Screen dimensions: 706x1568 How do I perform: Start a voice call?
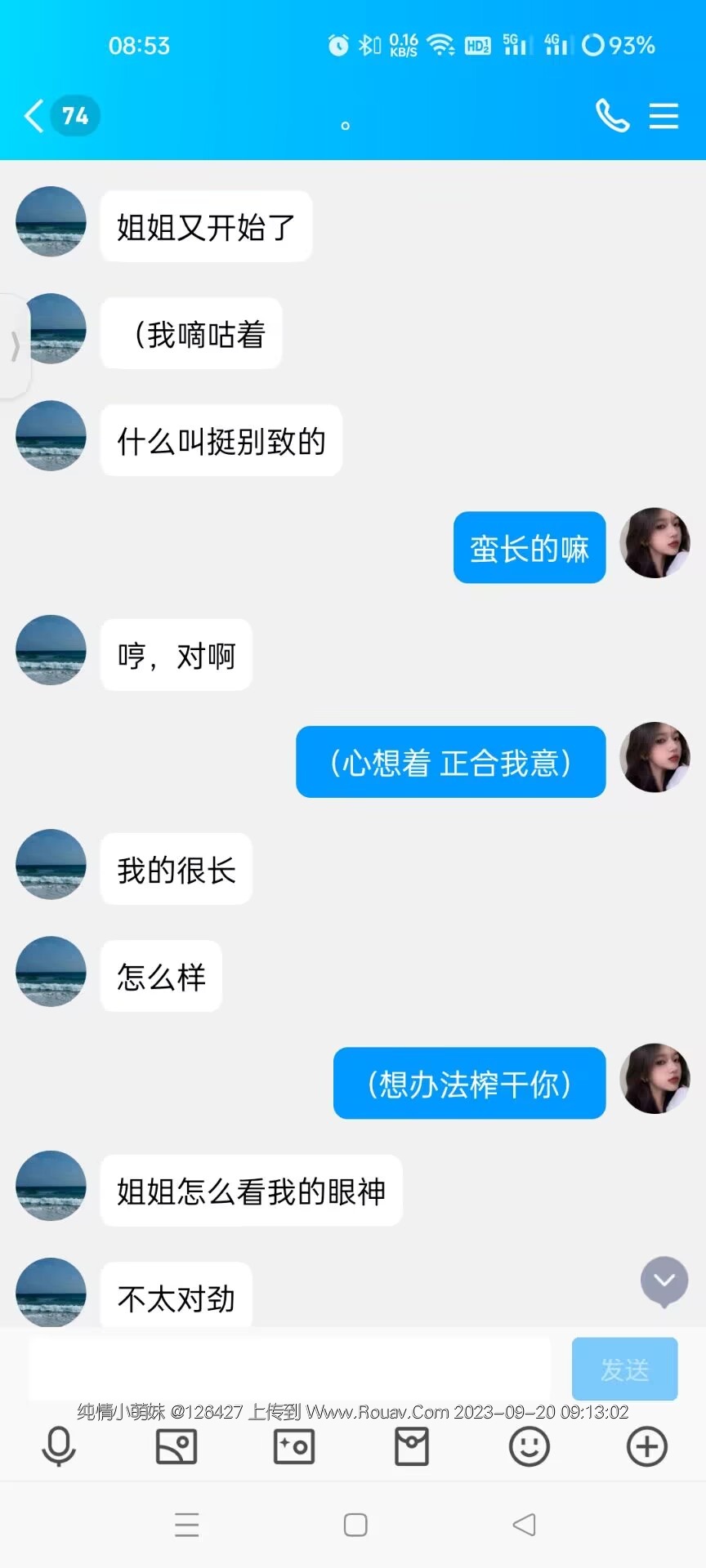pyautogui.click(x=612, y=116)
